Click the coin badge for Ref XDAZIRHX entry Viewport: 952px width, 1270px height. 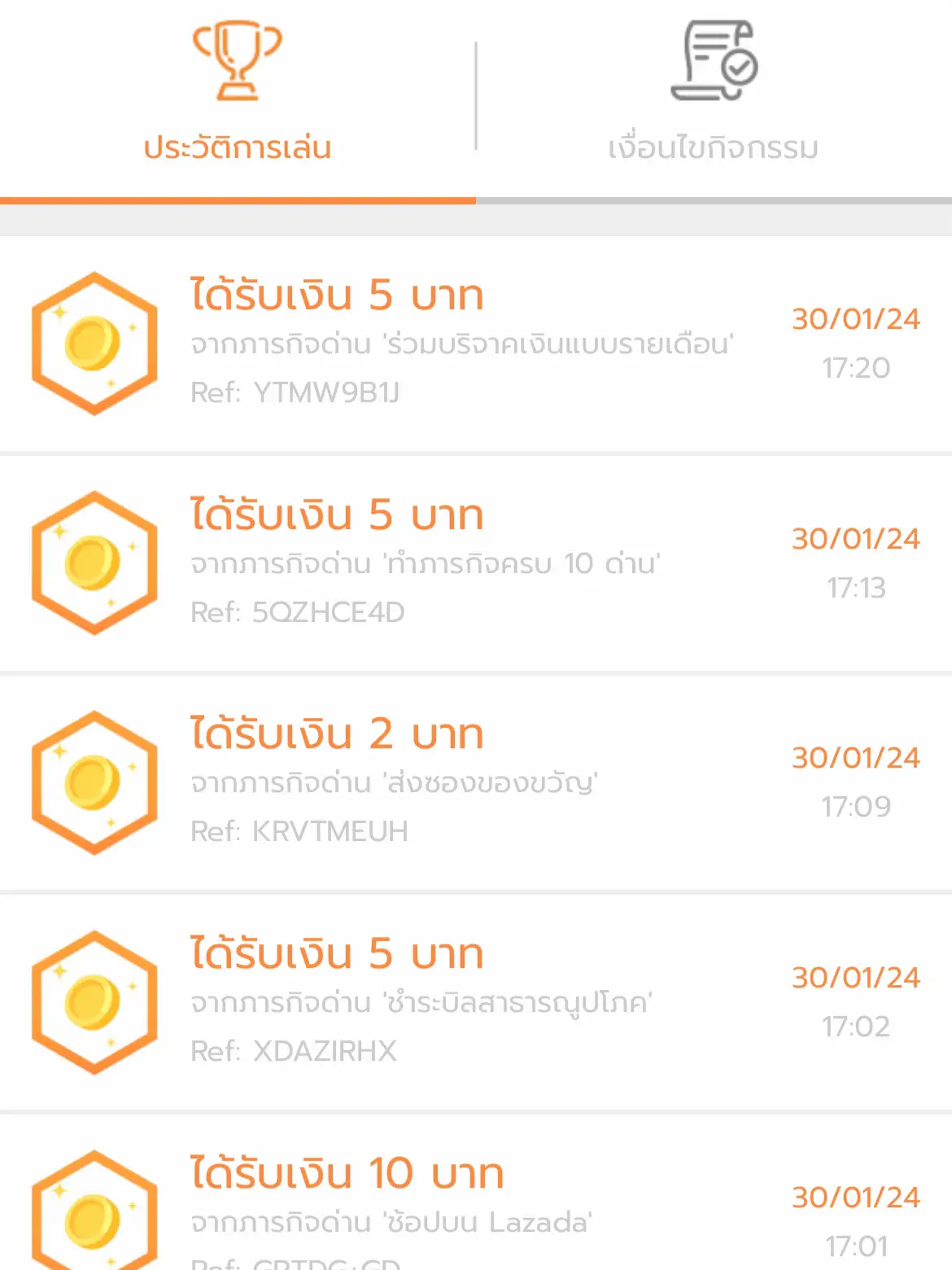(x=95, y=1000)
